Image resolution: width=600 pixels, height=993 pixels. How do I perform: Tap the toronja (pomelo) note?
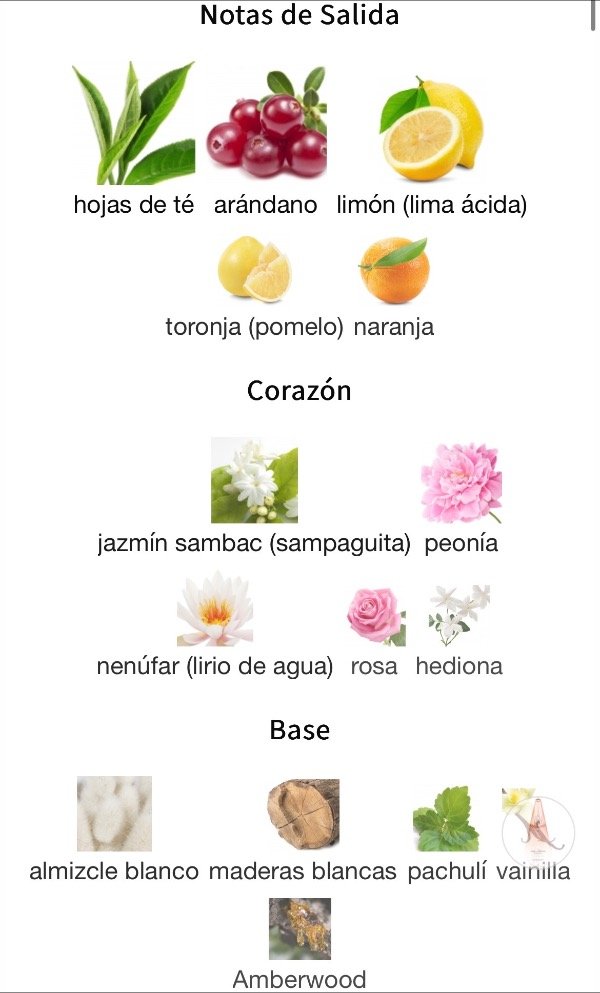pos(254,288)
